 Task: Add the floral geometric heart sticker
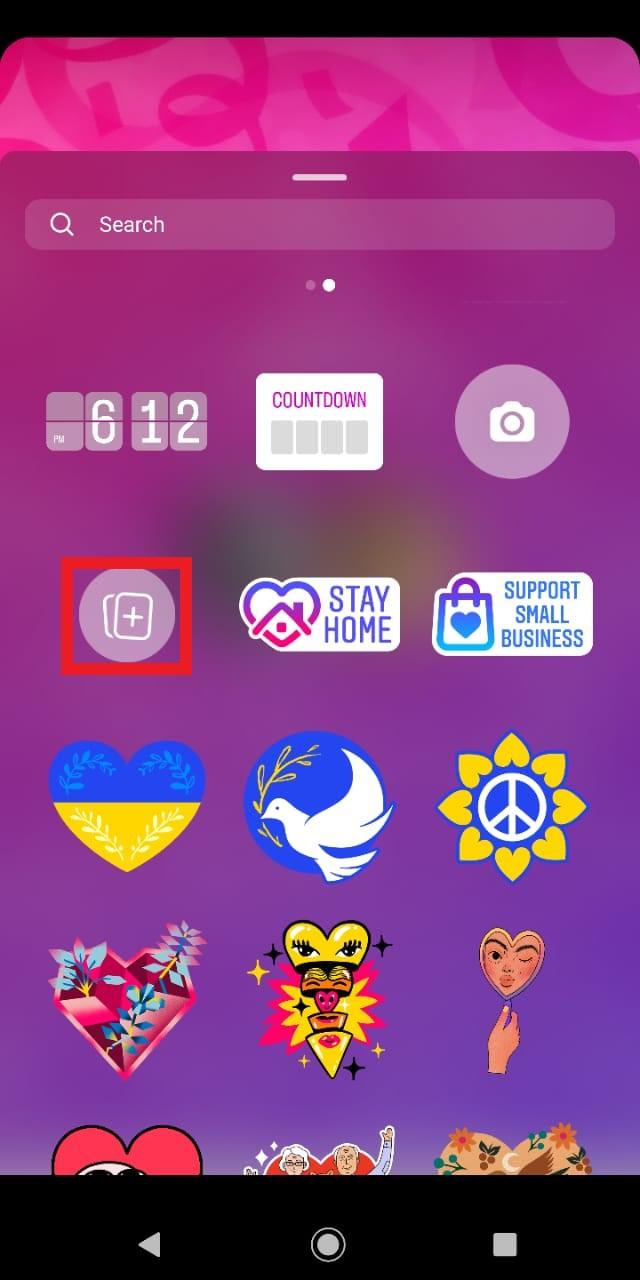127,998
